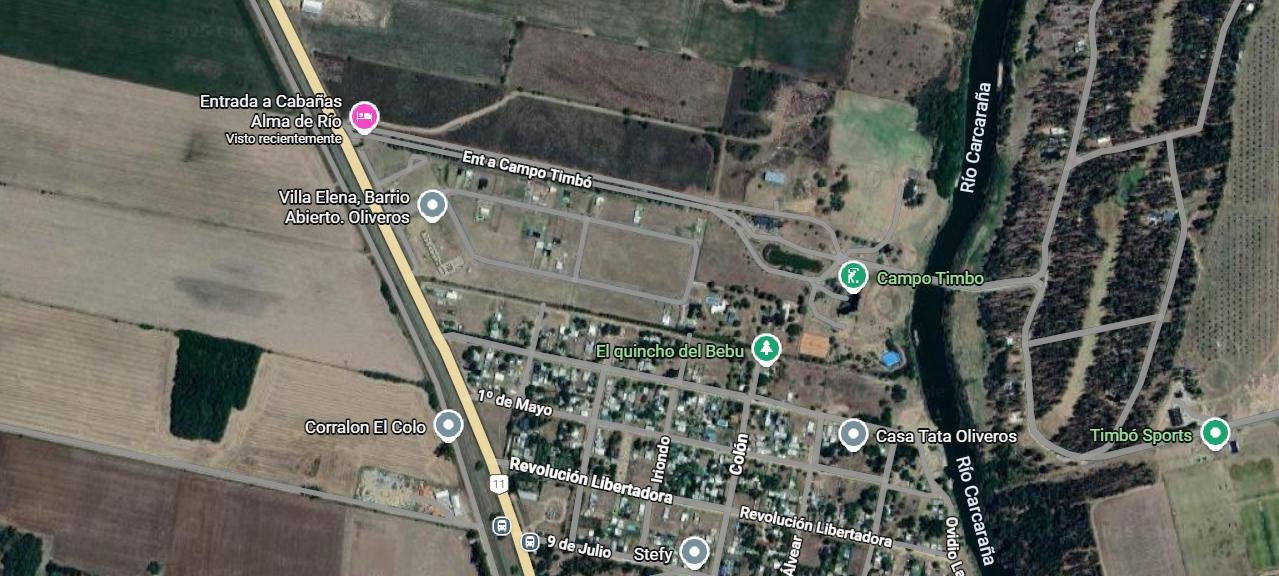Viewport: 1279px width, 576px height.
Task: Open the Cabañas Alma de Río lodging pin
Action: pyautogui.click(x=364, y=117)
